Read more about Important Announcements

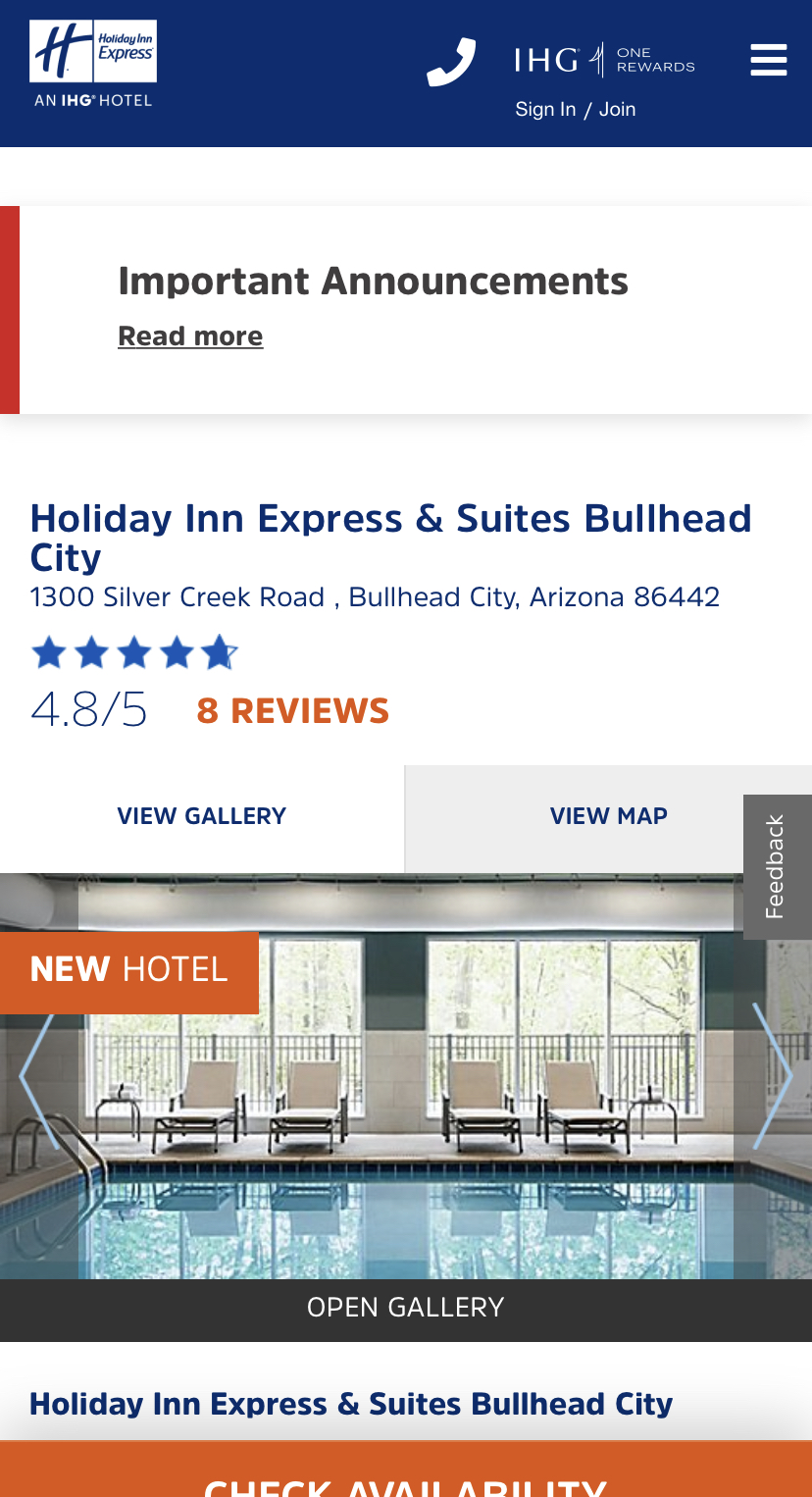(x=190, y=336)
